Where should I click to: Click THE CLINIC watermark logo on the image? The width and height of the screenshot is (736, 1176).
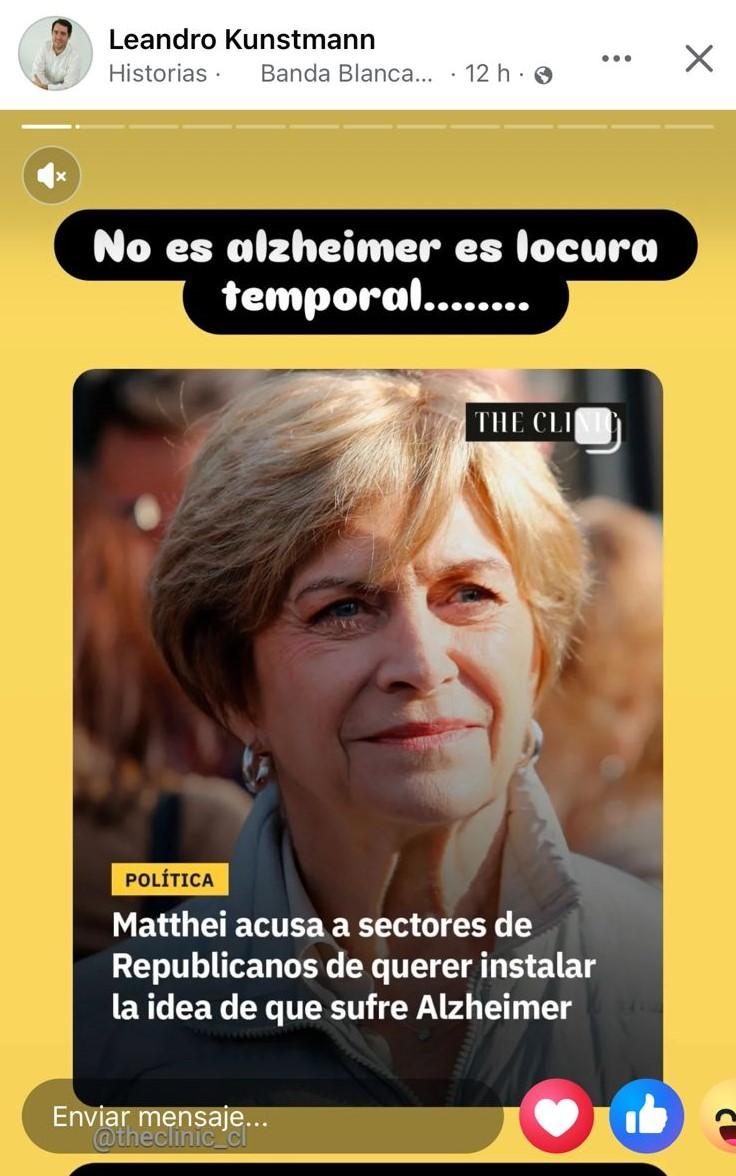click(x=546, y=424)
